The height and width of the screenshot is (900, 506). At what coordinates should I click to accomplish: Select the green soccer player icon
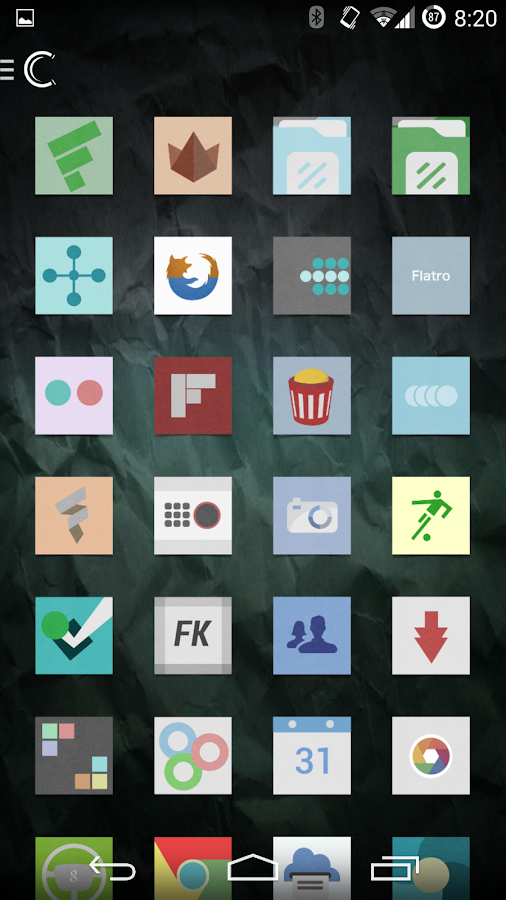[x=431, y=515]
